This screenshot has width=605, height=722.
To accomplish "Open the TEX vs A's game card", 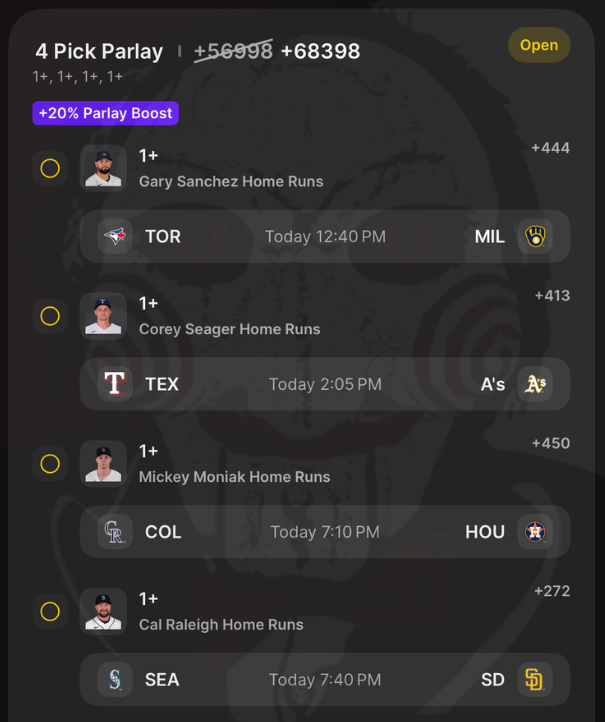I will point(324,384).
